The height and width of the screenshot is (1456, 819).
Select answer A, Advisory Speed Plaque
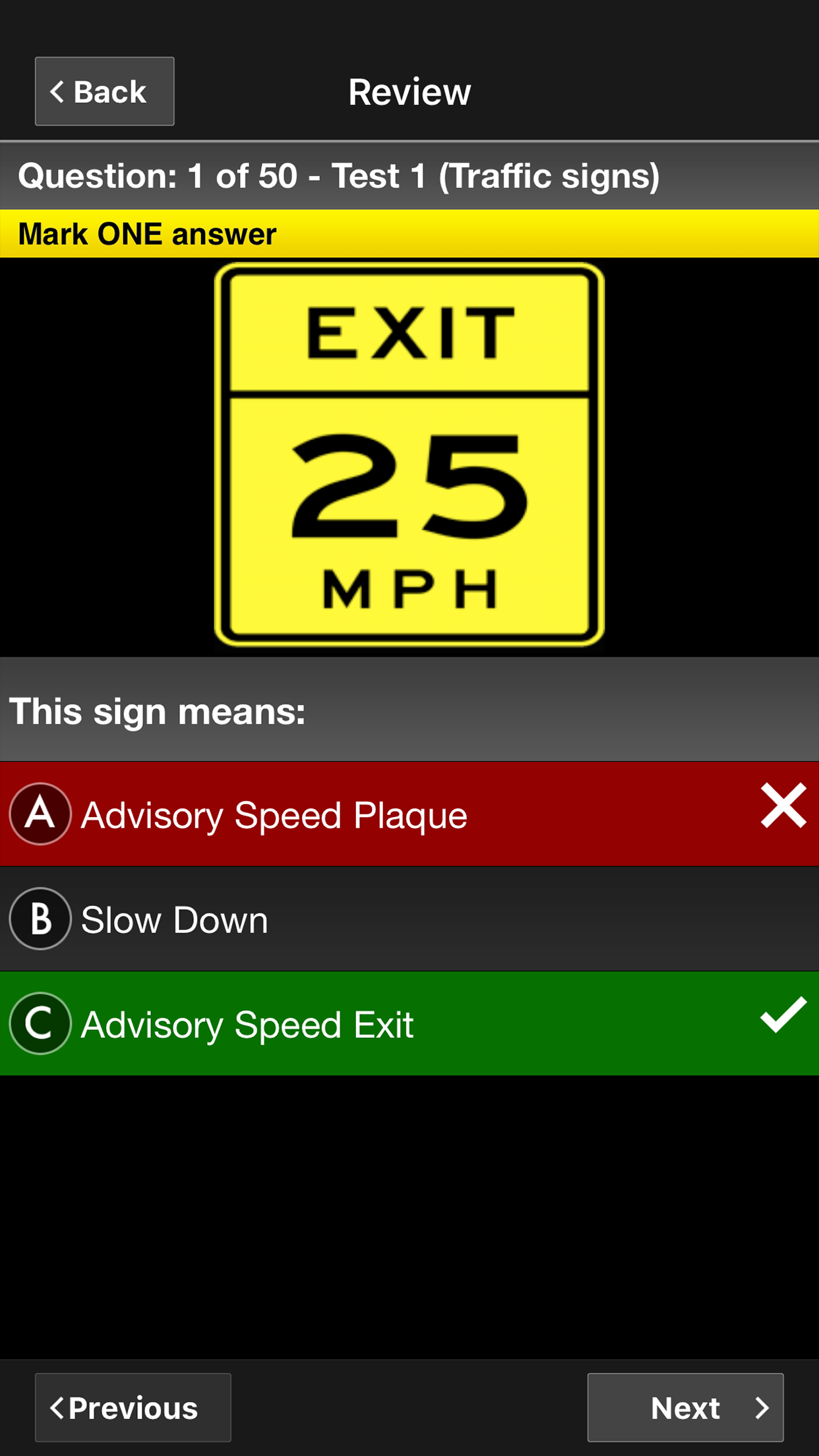(409, 814)
